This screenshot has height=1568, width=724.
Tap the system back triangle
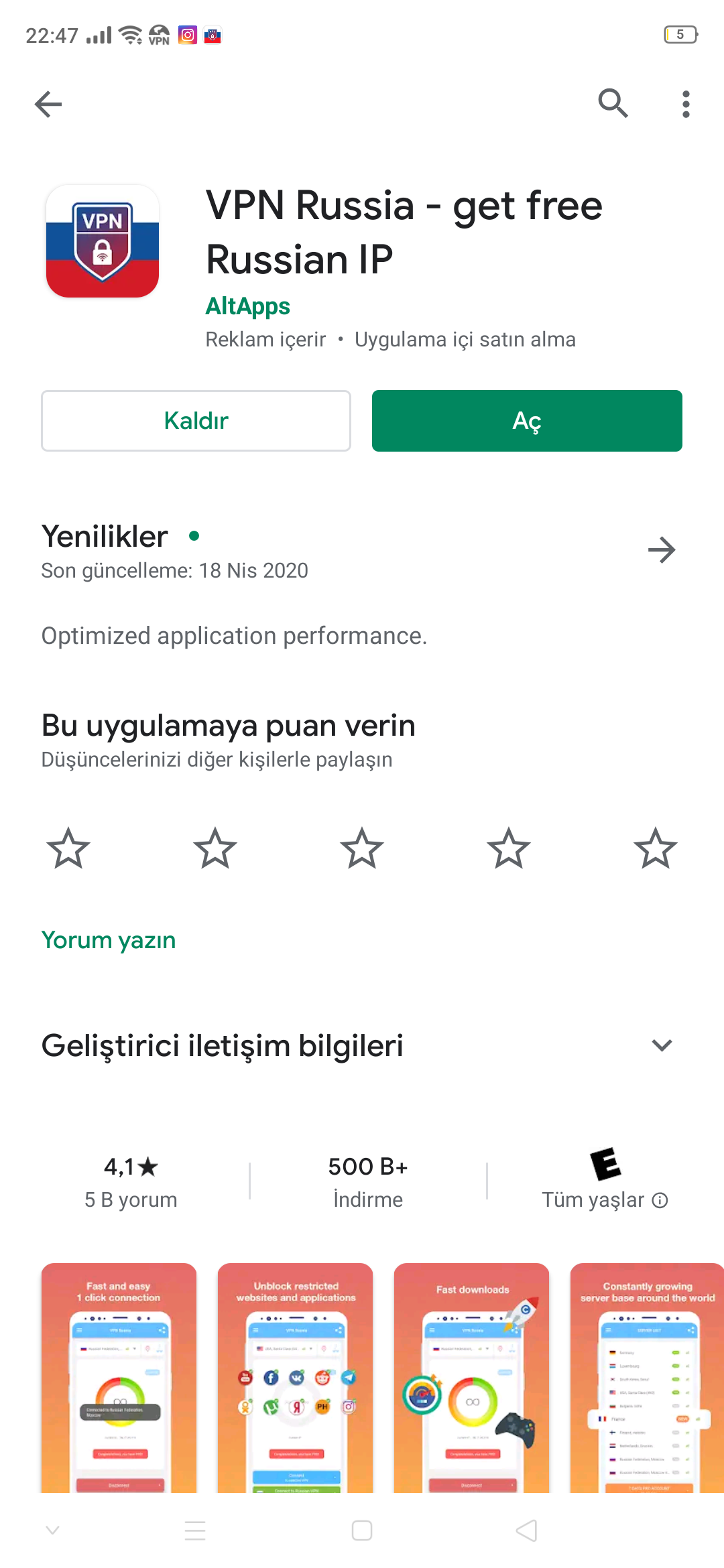pos(527,1530)
